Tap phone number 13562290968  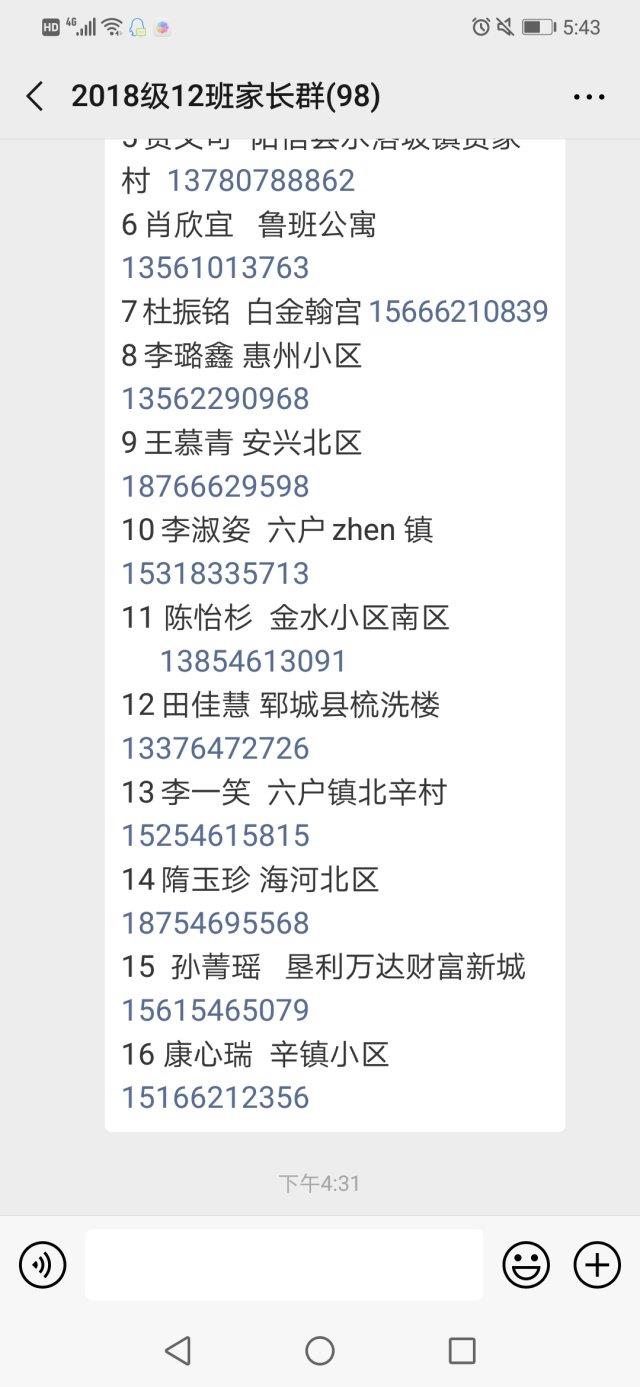(x=216, y=399)
